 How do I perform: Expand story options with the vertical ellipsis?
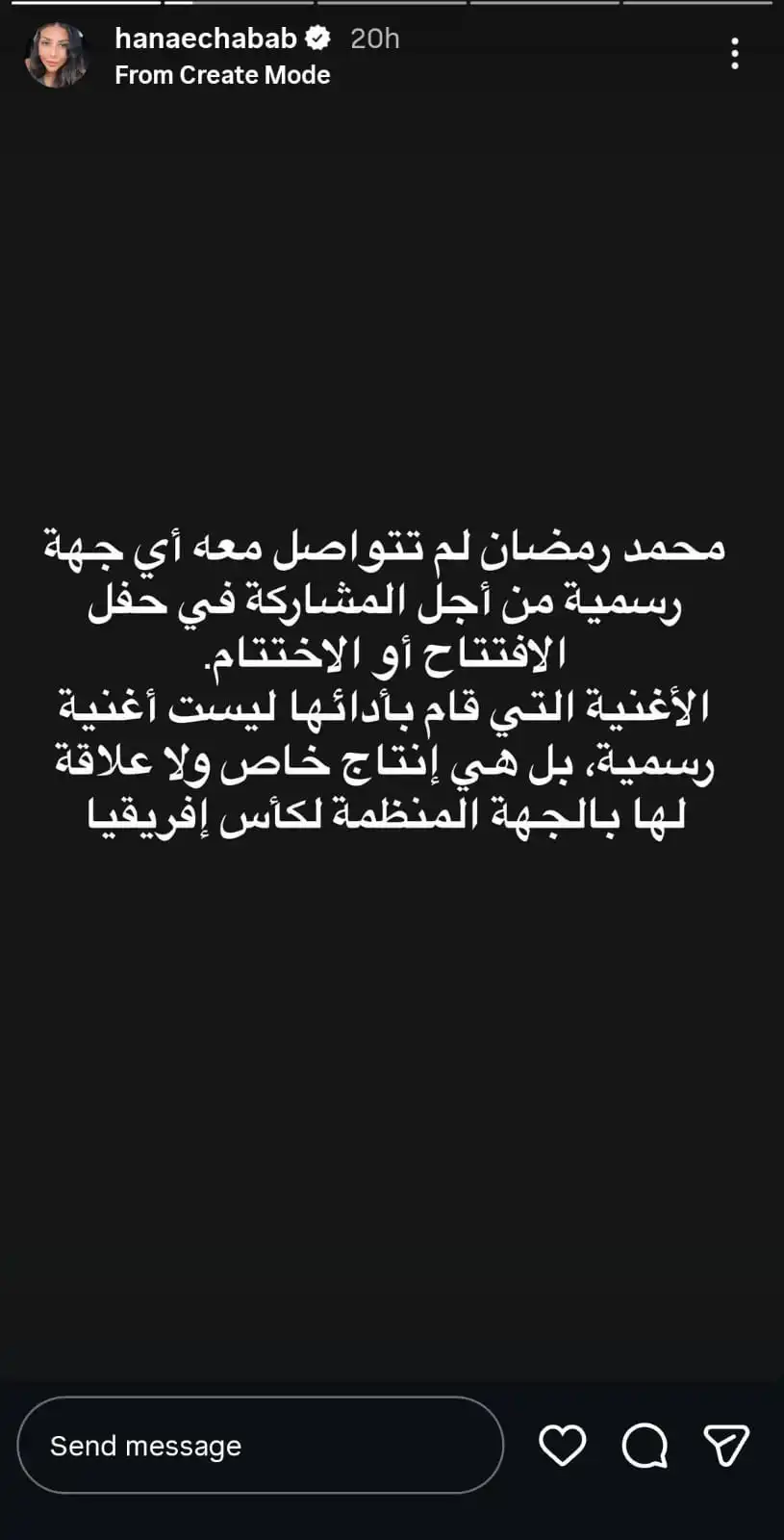[x=735, y=53]
